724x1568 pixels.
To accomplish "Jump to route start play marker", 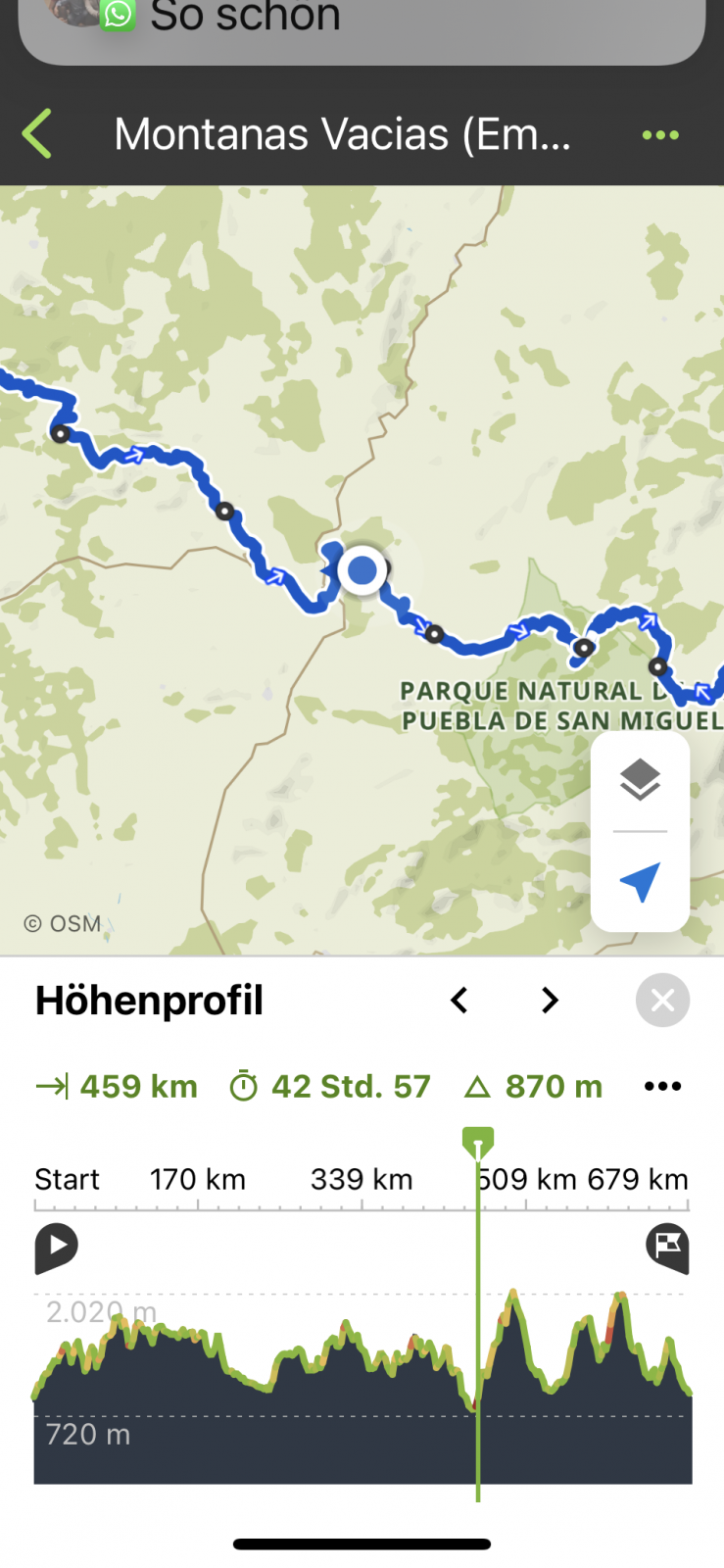I will [x=56, y=1248].
